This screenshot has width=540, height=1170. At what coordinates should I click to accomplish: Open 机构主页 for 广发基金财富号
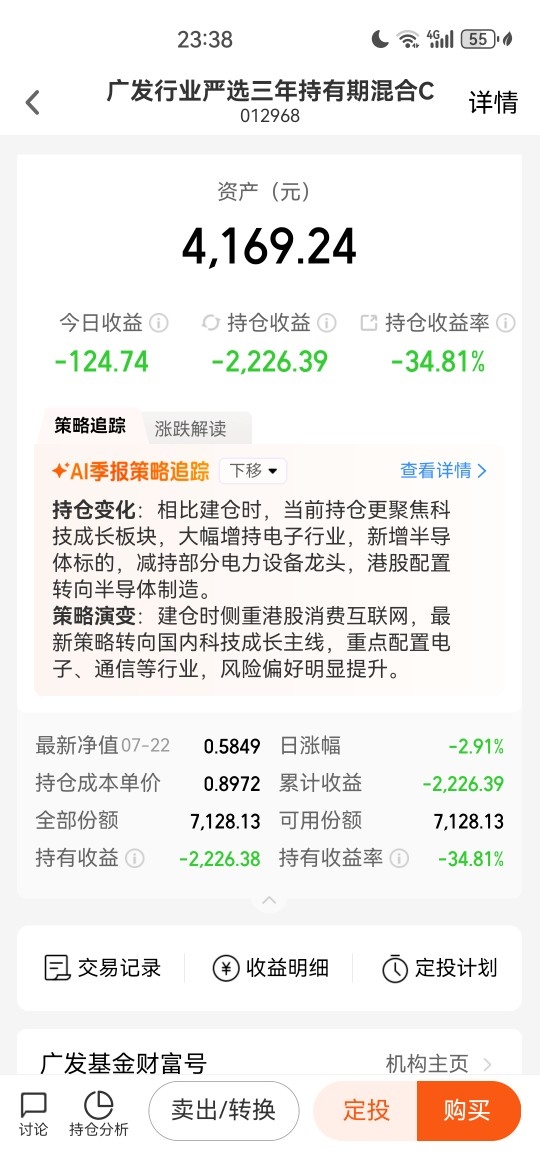439,1063
